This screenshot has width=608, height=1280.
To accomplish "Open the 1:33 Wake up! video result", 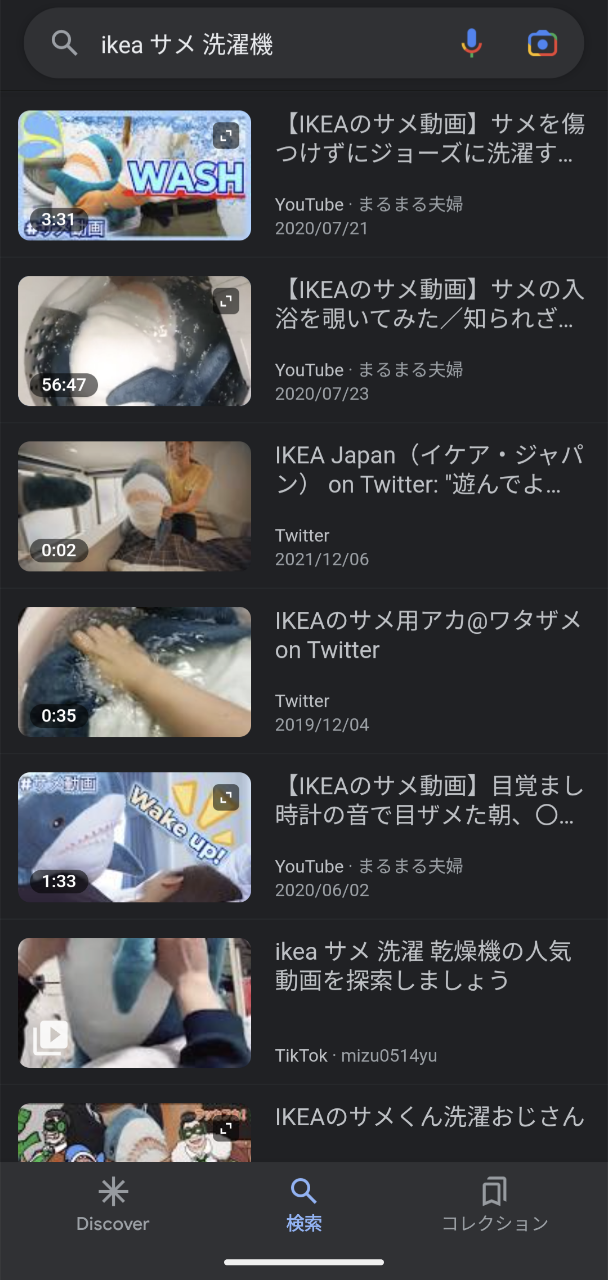I will tap(135, 837).
